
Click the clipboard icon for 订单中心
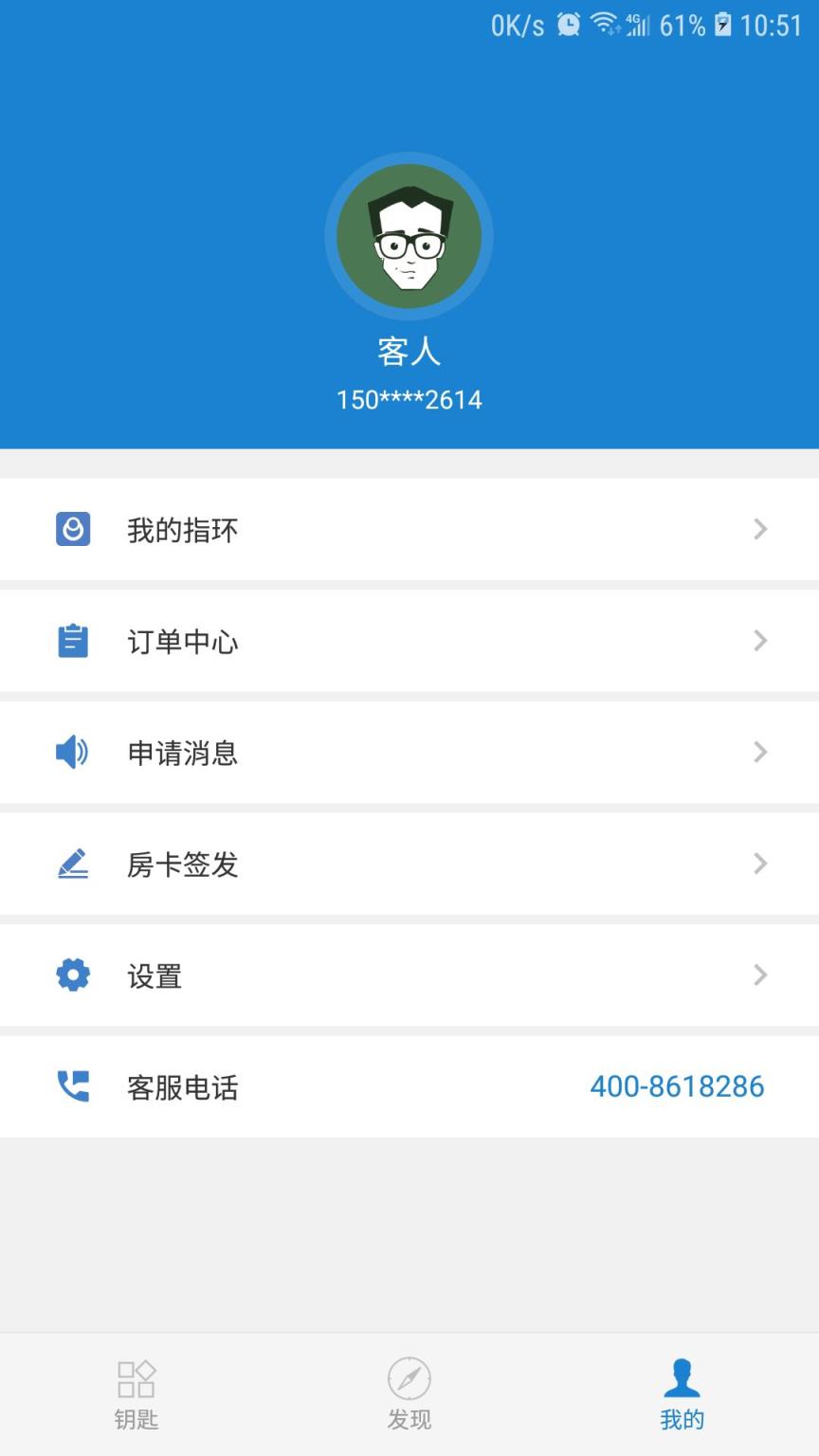(73, 641)
